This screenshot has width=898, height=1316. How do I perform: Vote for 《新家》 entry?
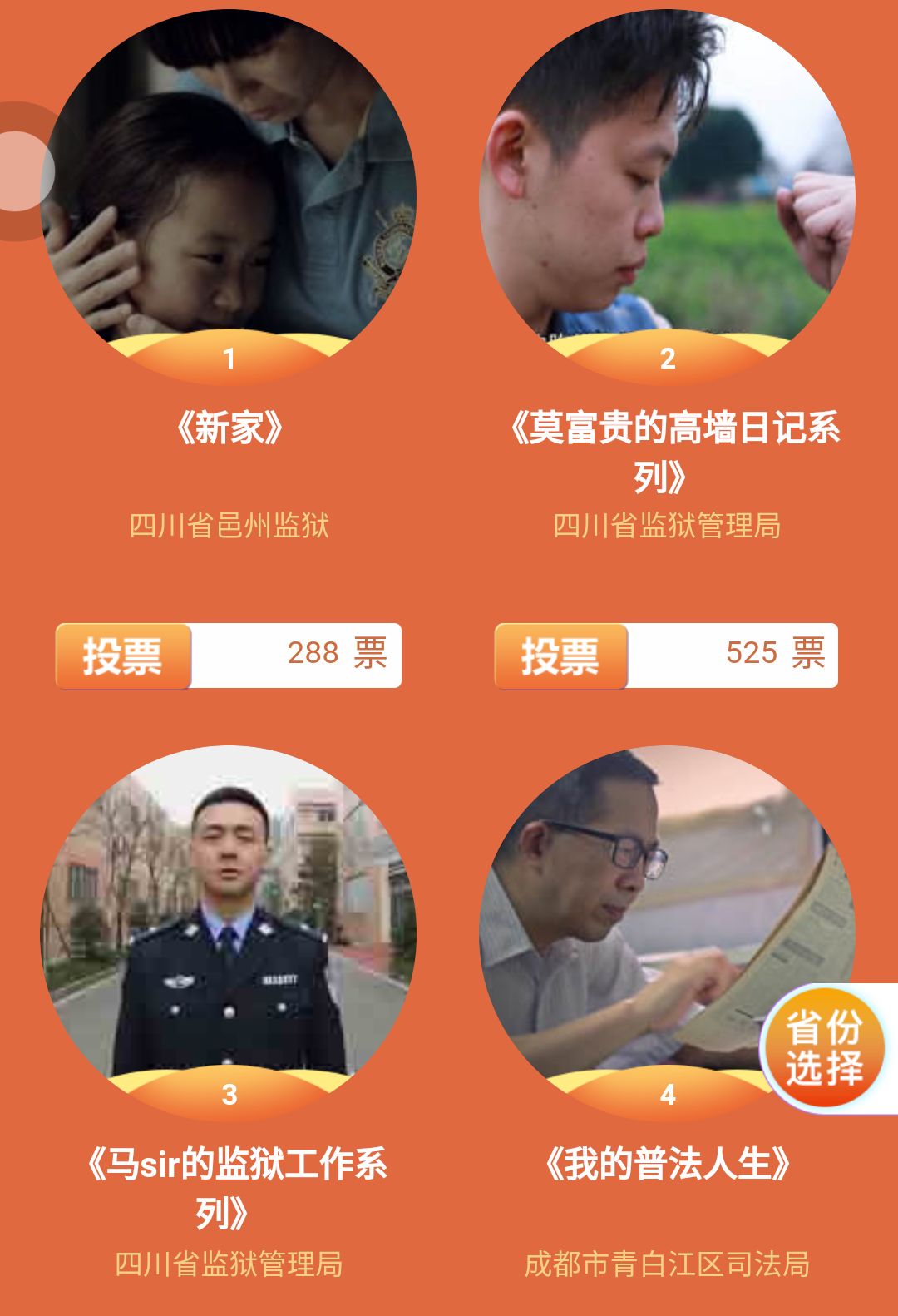[x=123, y=656]
